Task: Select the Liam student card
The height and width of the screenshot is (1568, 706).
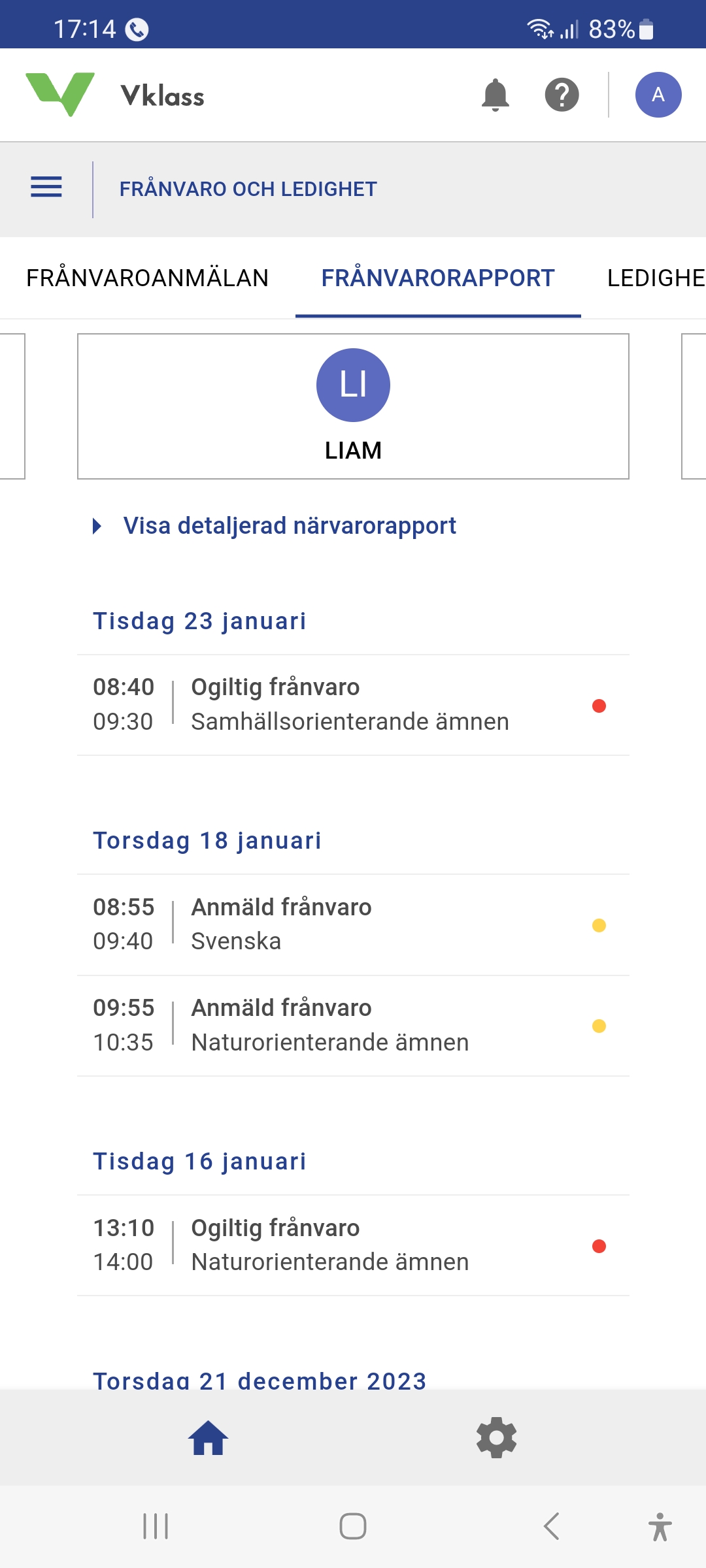Action: pos(353,406)
